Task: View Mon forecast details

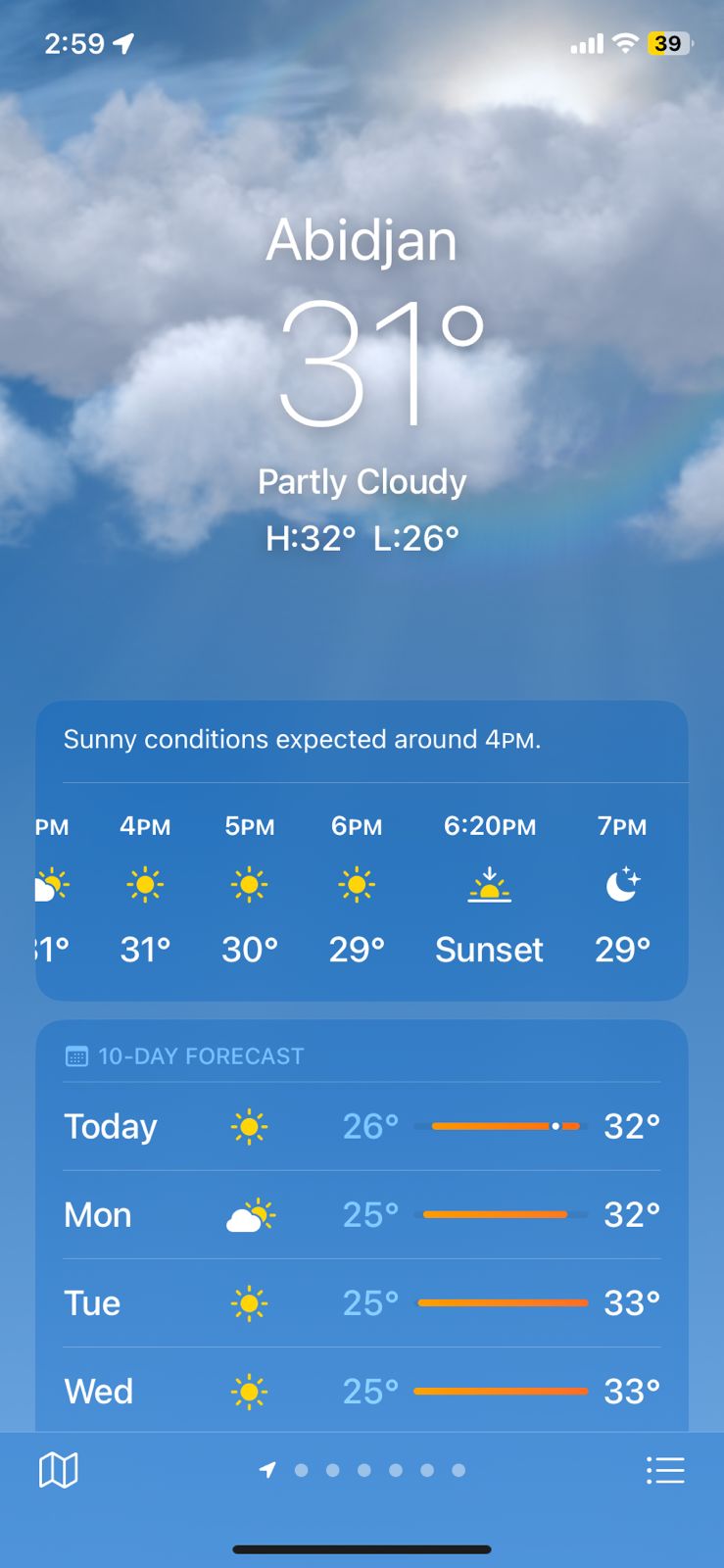Action: pos(362,1215)
